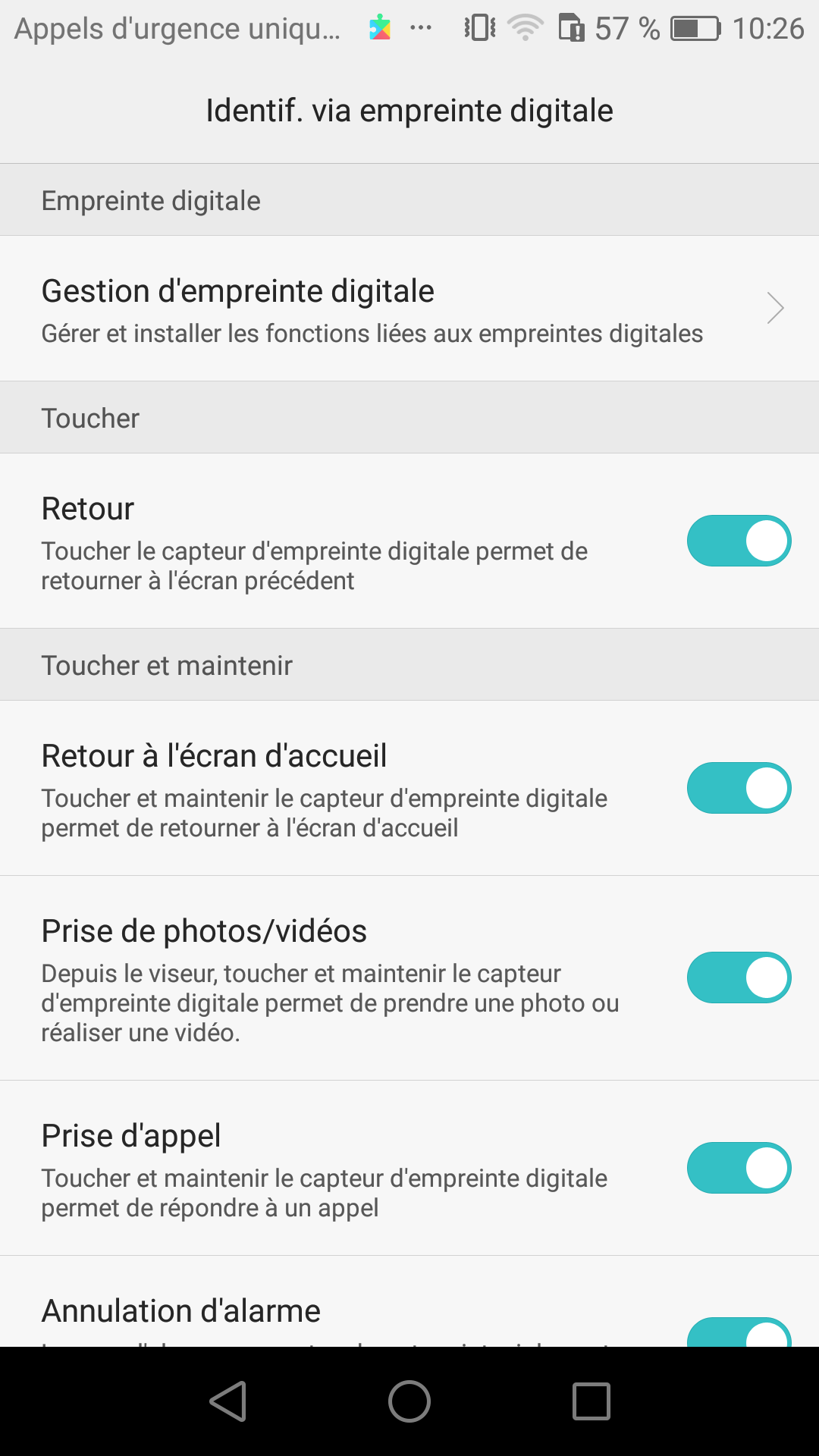Turn off Retour à l'écran d'accueil

point(739,788)
